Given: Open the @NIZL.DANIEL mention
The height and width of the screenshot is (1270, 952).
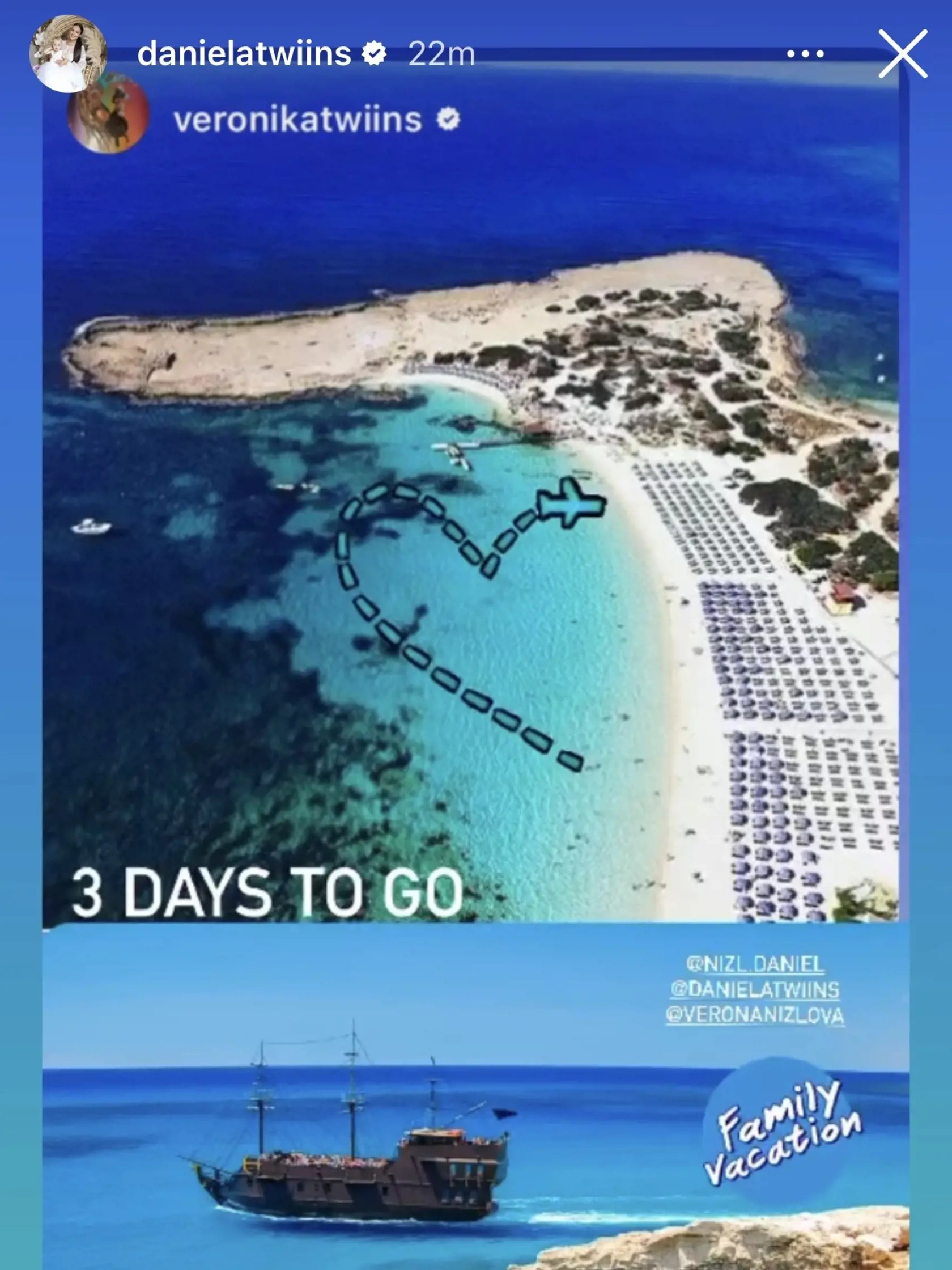Looking at the screenshot, I should pyautogui.click(x=755, y=964).
